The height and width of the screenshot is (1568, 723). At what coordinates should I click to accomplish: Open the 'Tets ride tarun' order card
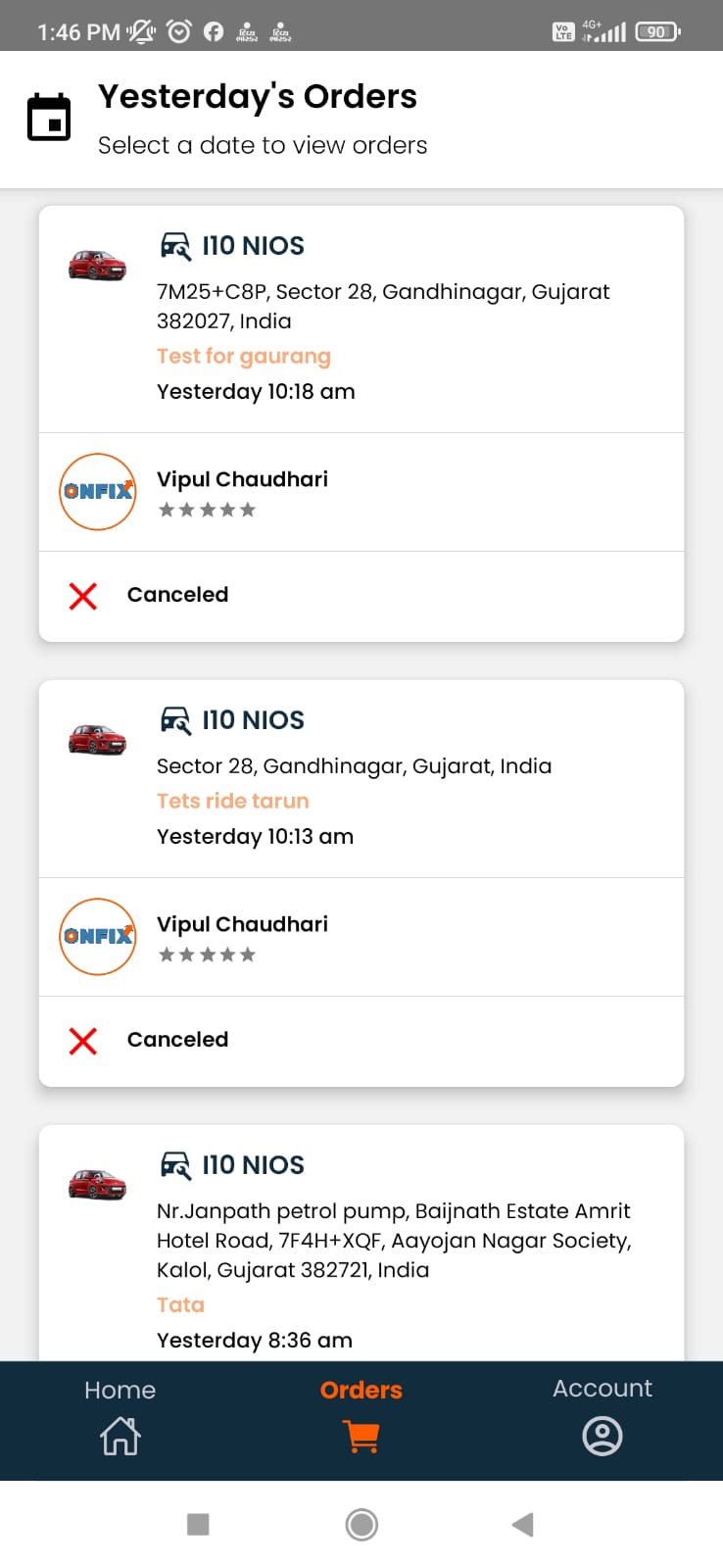point(361,883)
